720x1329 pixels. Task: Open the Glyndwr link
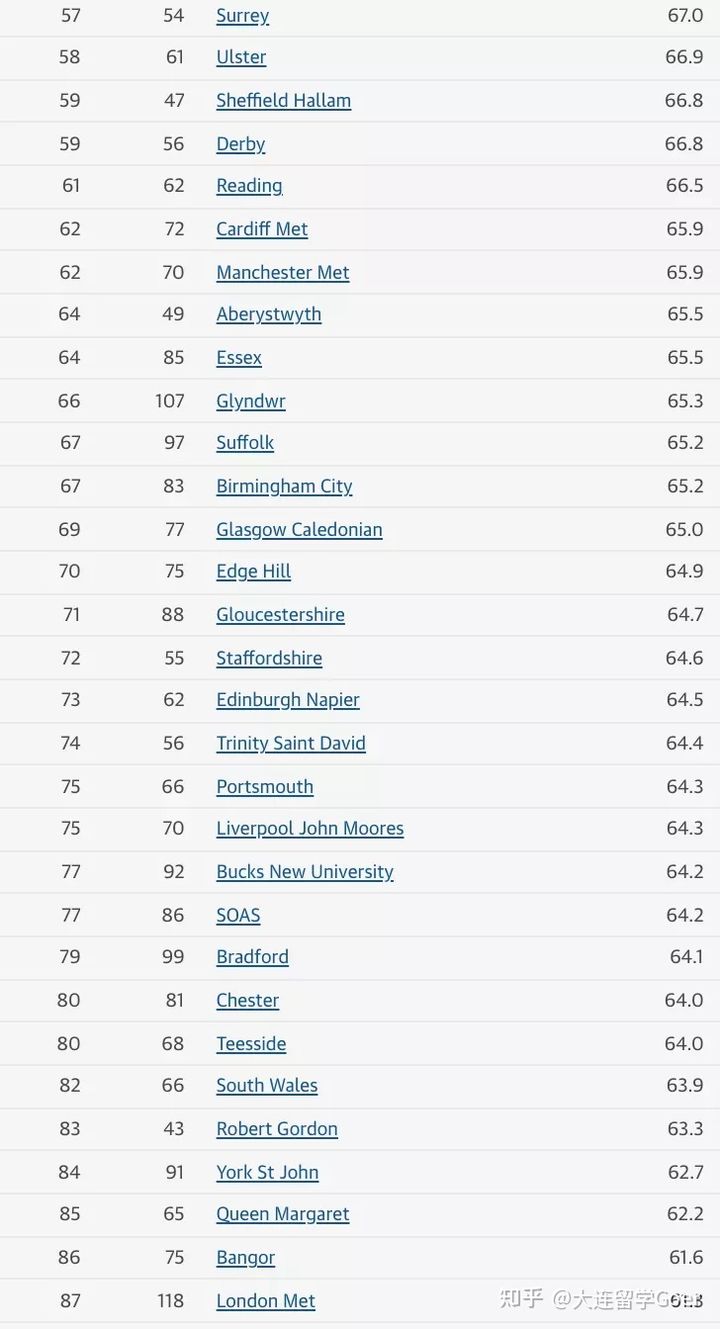250,401
